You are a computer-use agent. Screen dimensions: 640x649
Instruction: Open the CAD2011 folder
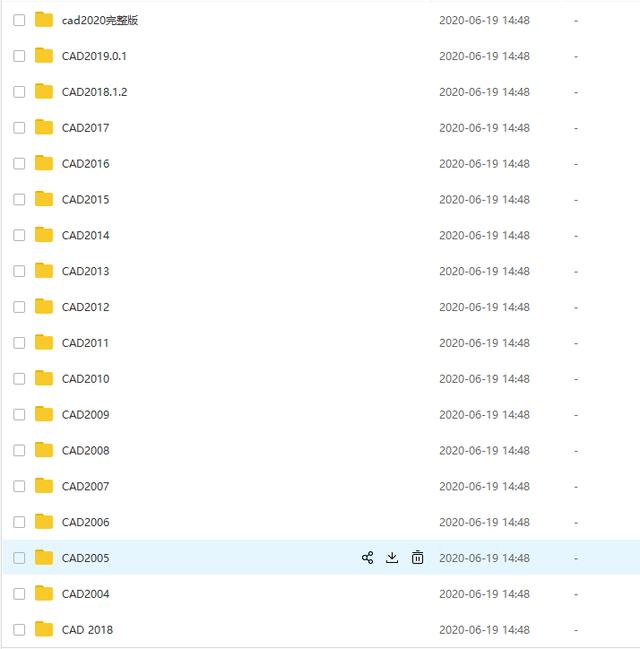point(85,343)
